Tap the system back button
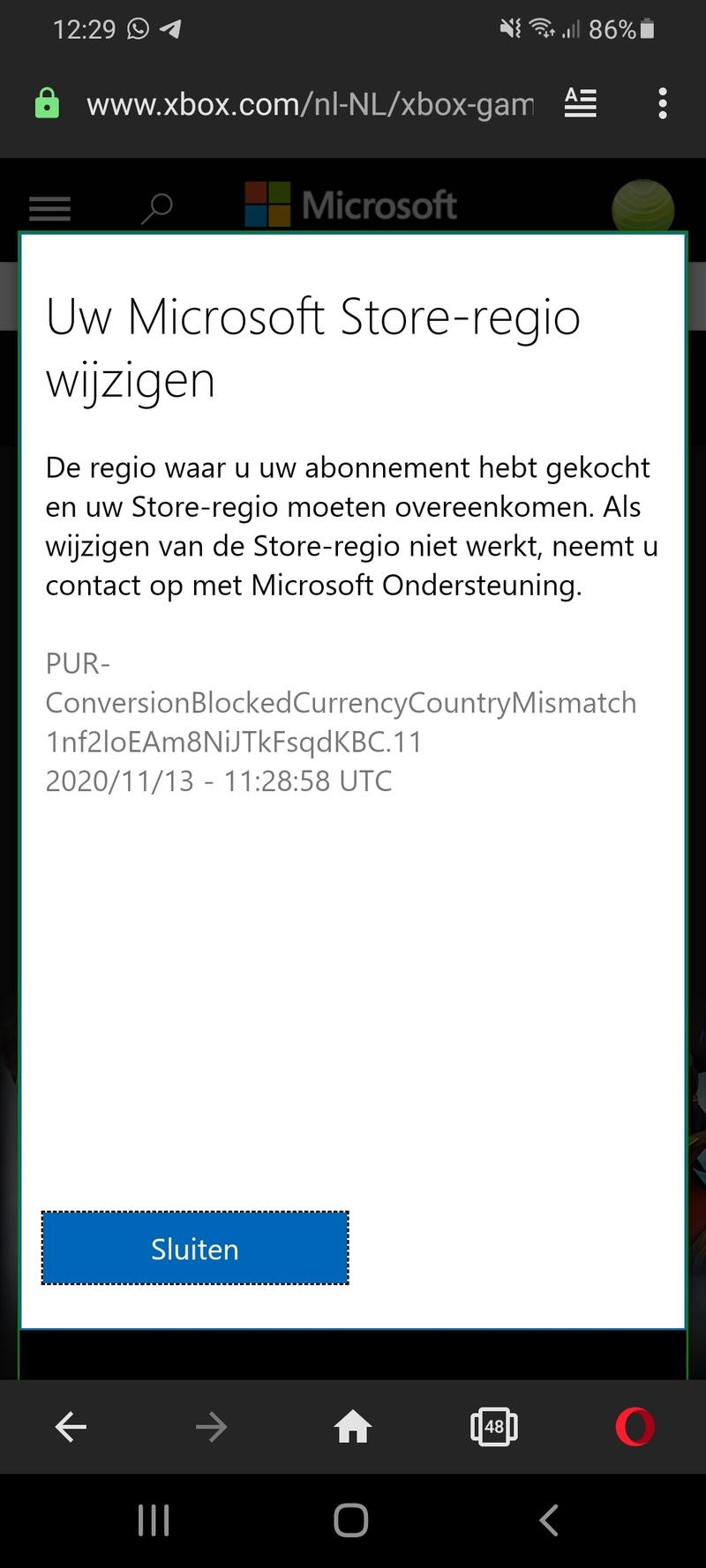 click(549, 1519)
